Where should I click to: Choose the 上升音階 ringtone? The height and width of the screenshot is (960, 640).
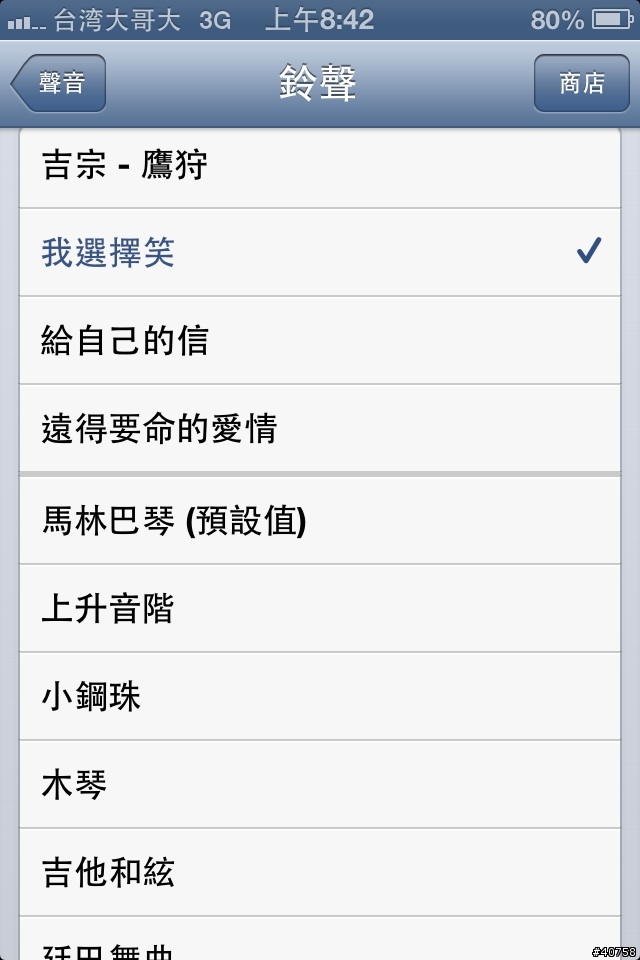[x=320, y=608]
